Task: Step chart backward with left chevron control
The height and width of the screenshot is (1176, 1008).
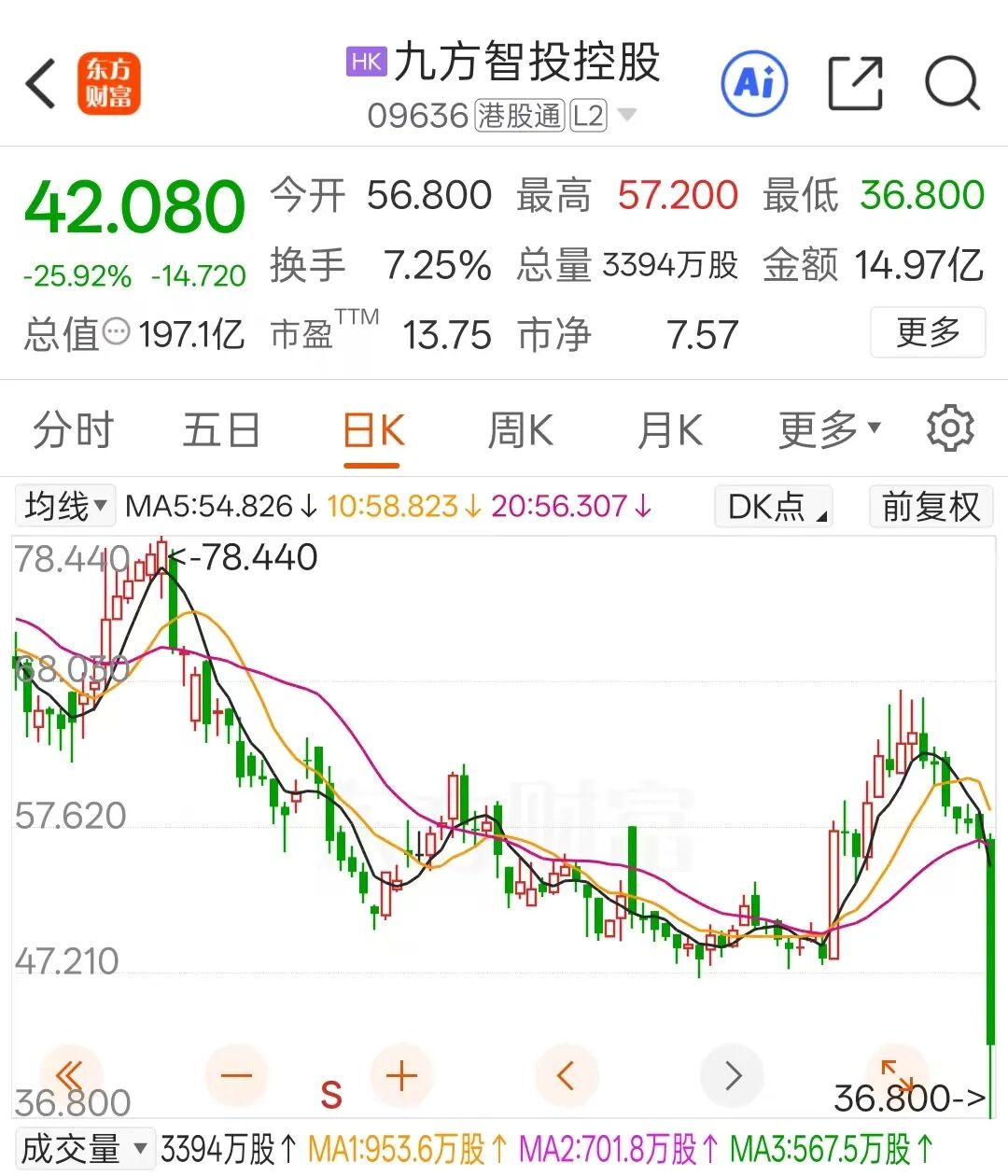Action: (567, 1075)
